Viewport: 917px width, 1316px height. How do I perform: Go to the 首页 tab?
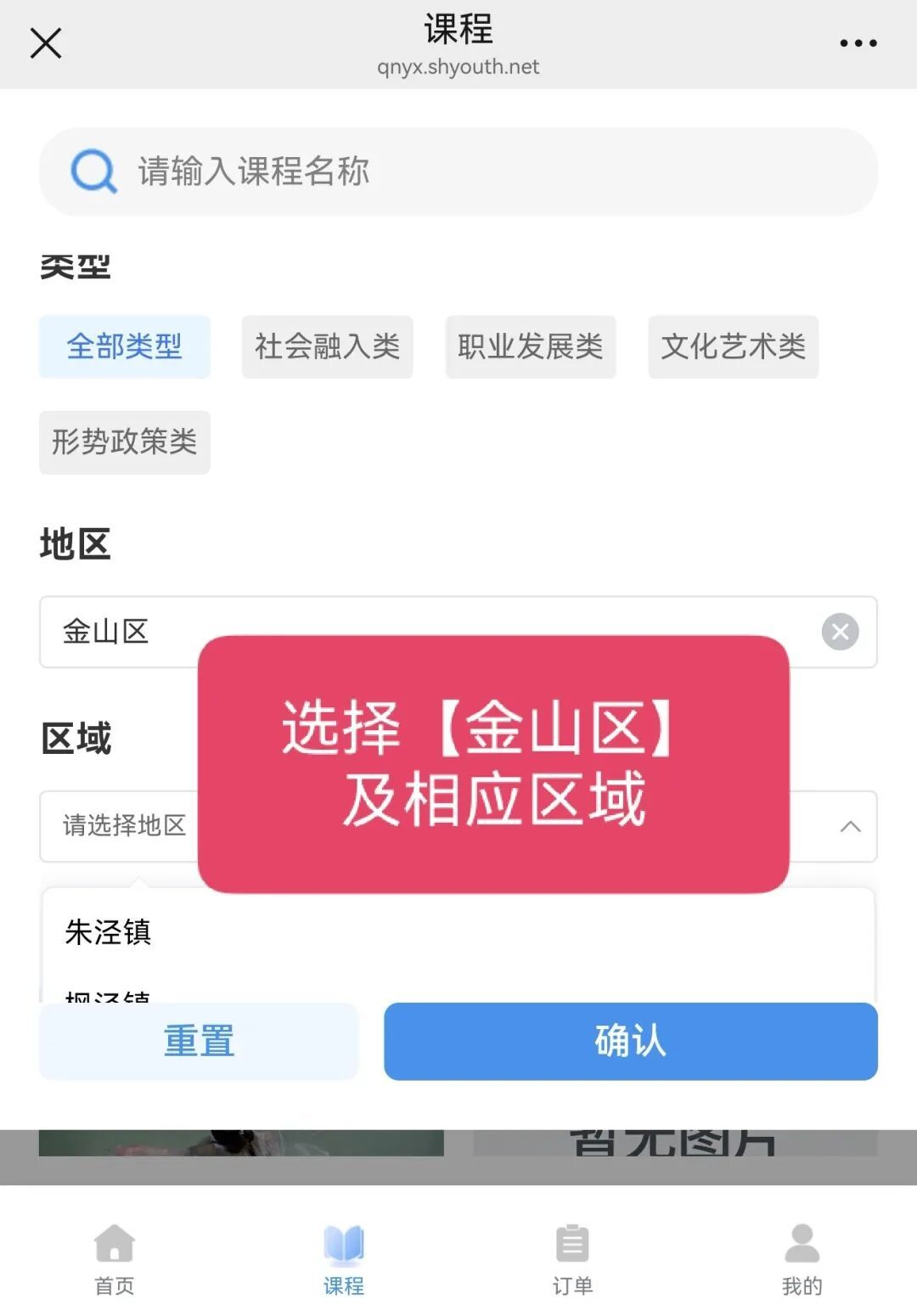click(x=115, y=1259)
